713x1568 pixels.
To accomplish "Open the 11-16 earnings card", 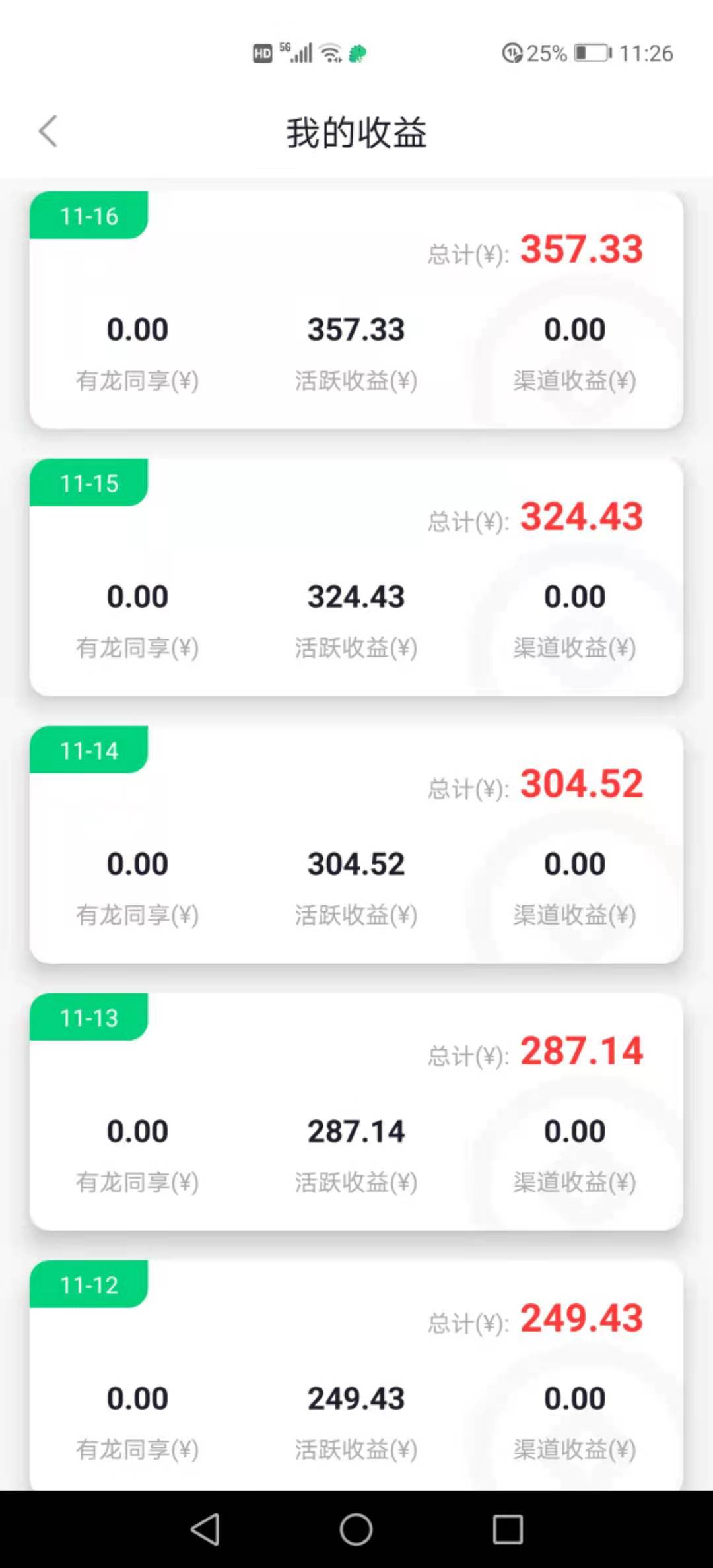I will click(356, 310).
